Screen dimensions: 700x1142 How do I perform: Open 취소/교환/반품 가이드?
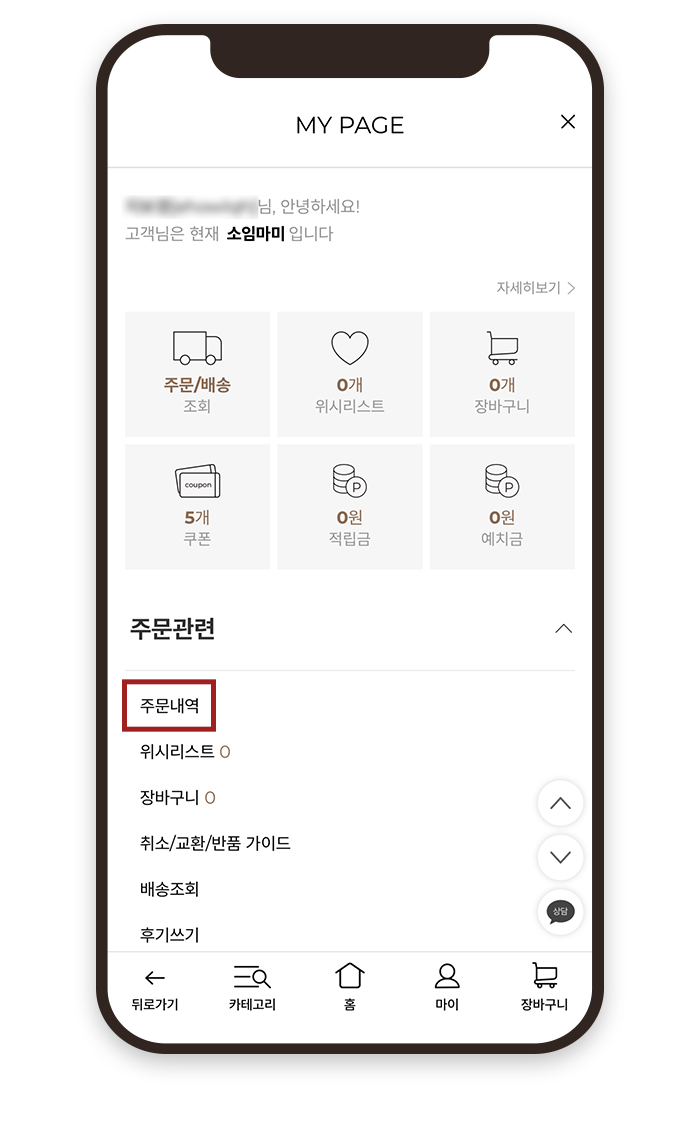tap(215, 844)
